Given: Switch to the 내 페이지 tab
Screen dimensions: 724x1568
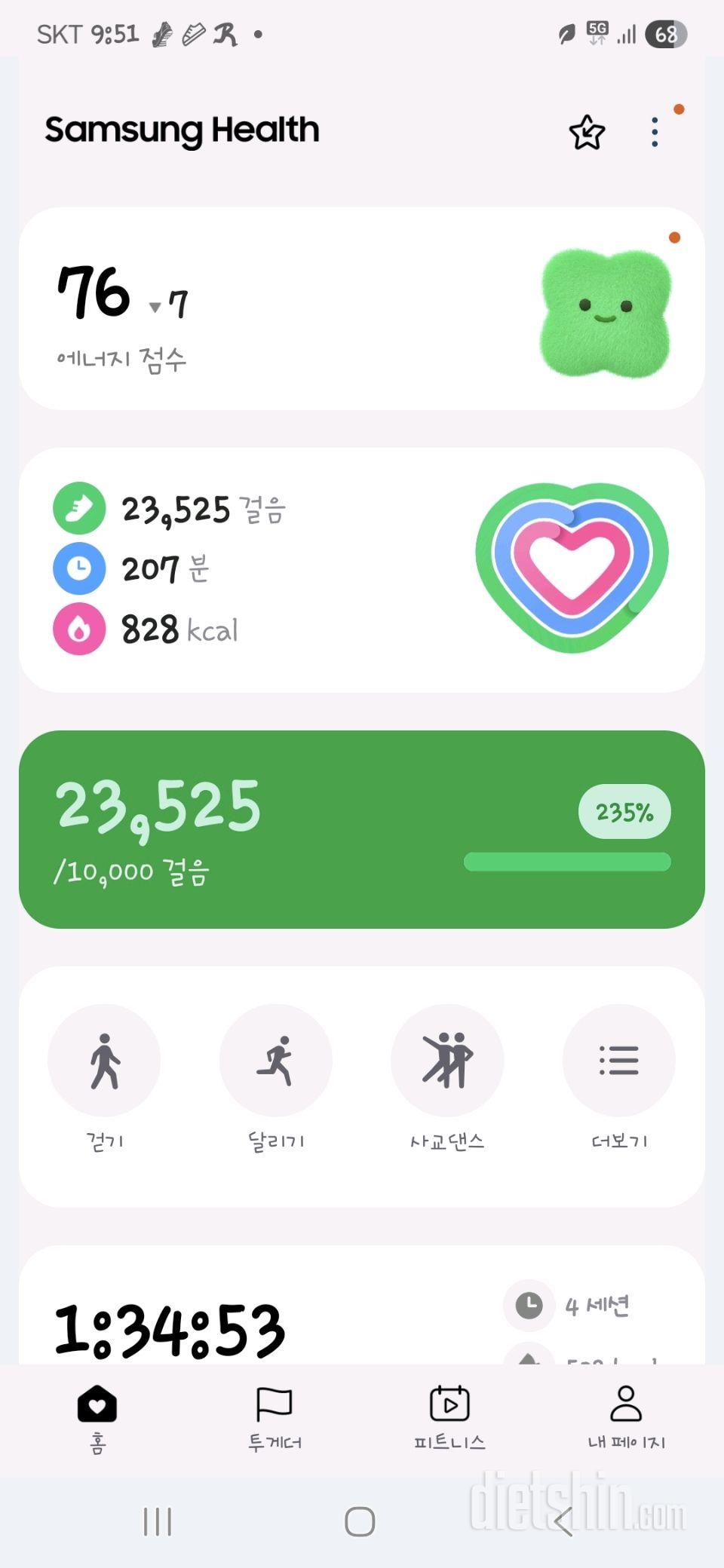Looking at the screenshot, I should tap(626, 1419).
